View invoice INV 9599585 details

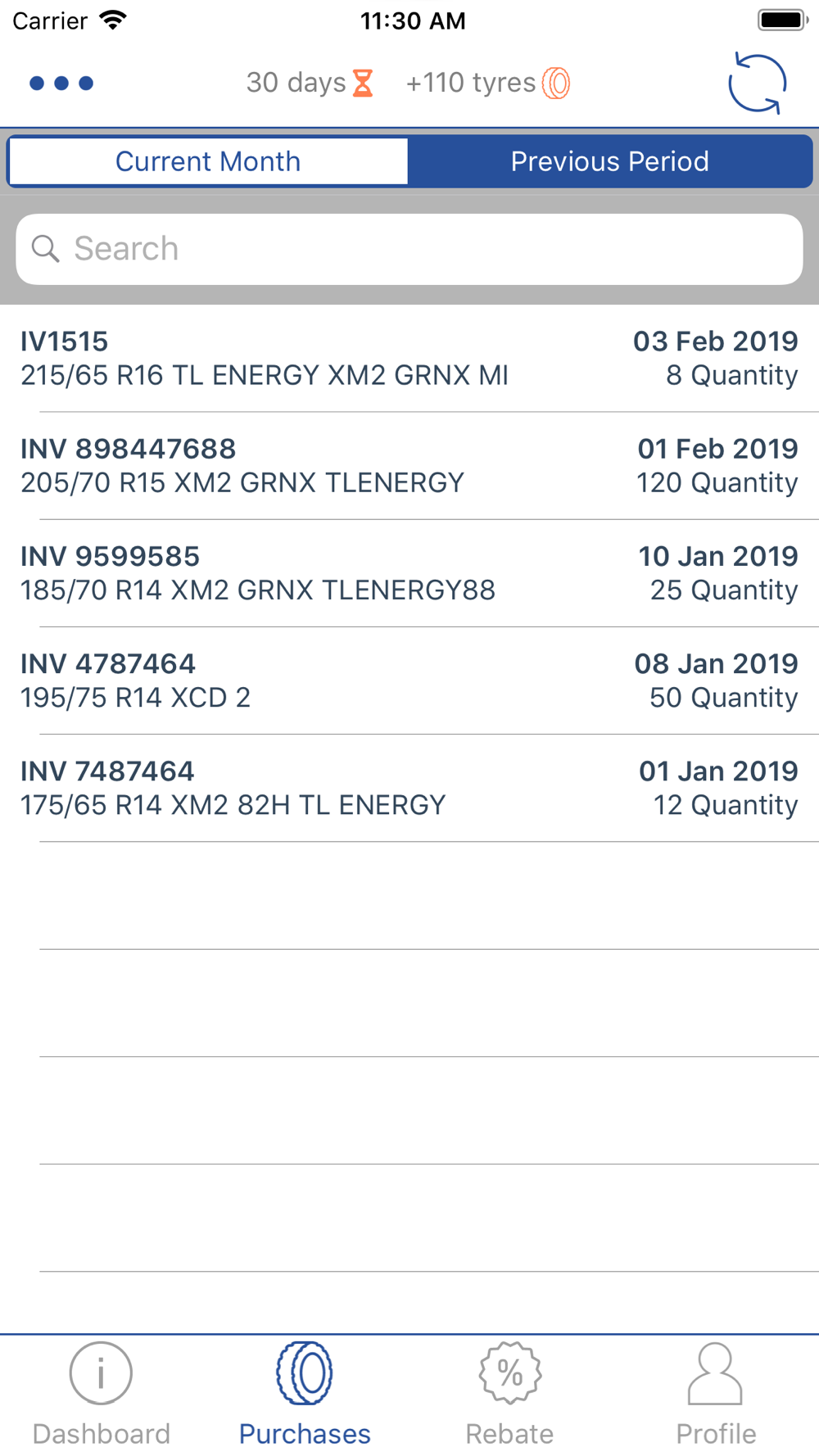409,572
